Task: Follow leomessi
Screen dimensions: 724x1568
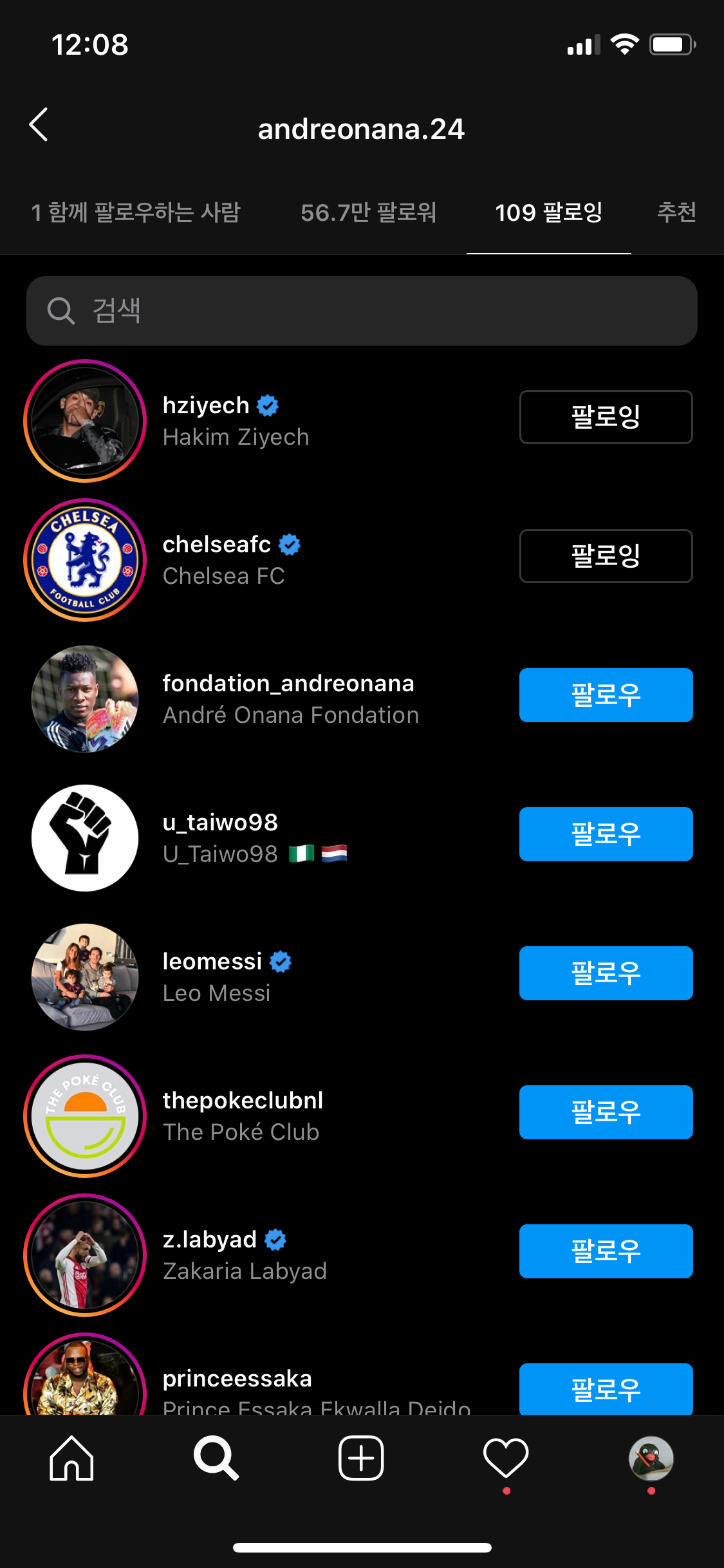Action: click(606, 973)
